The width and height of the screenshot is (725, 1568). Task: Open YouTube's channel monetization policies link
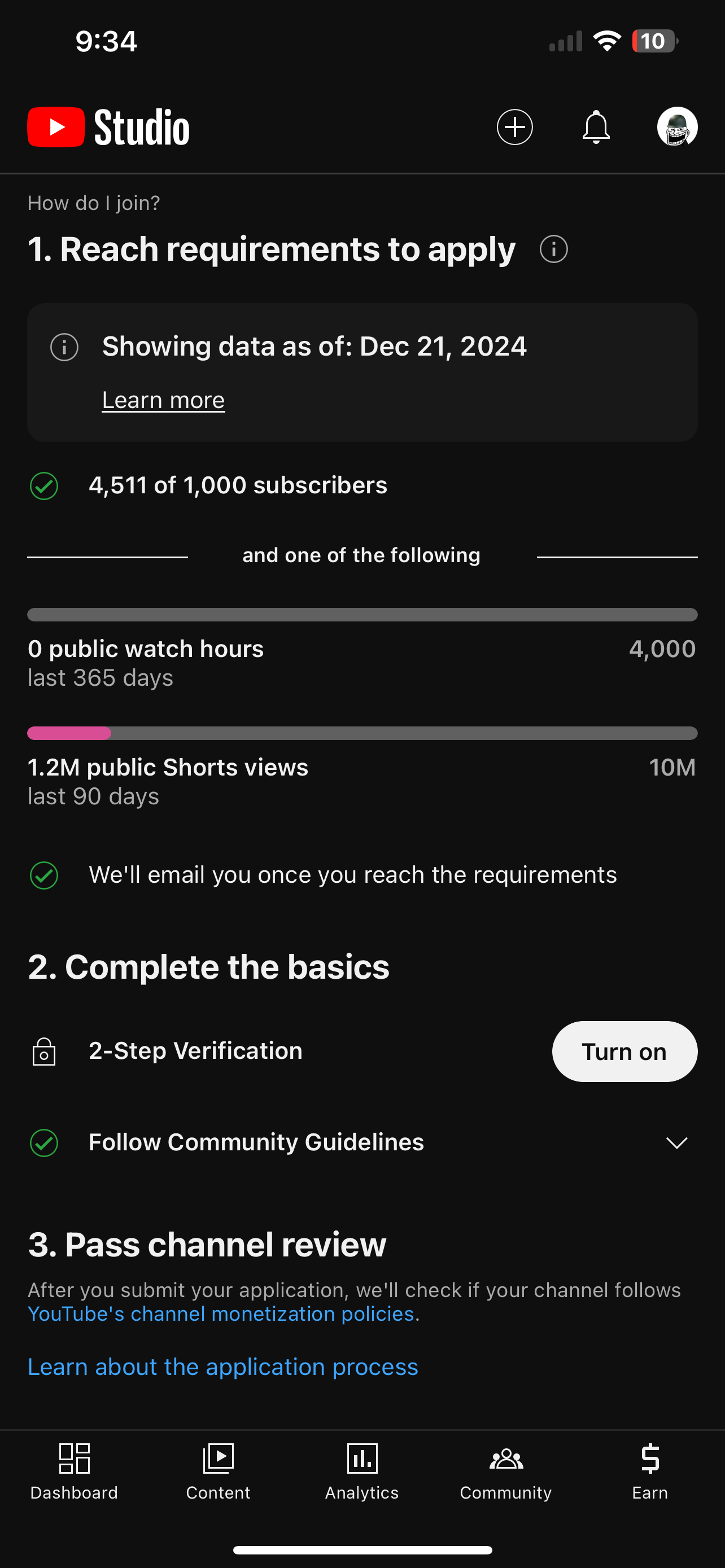click(223, 1313)
